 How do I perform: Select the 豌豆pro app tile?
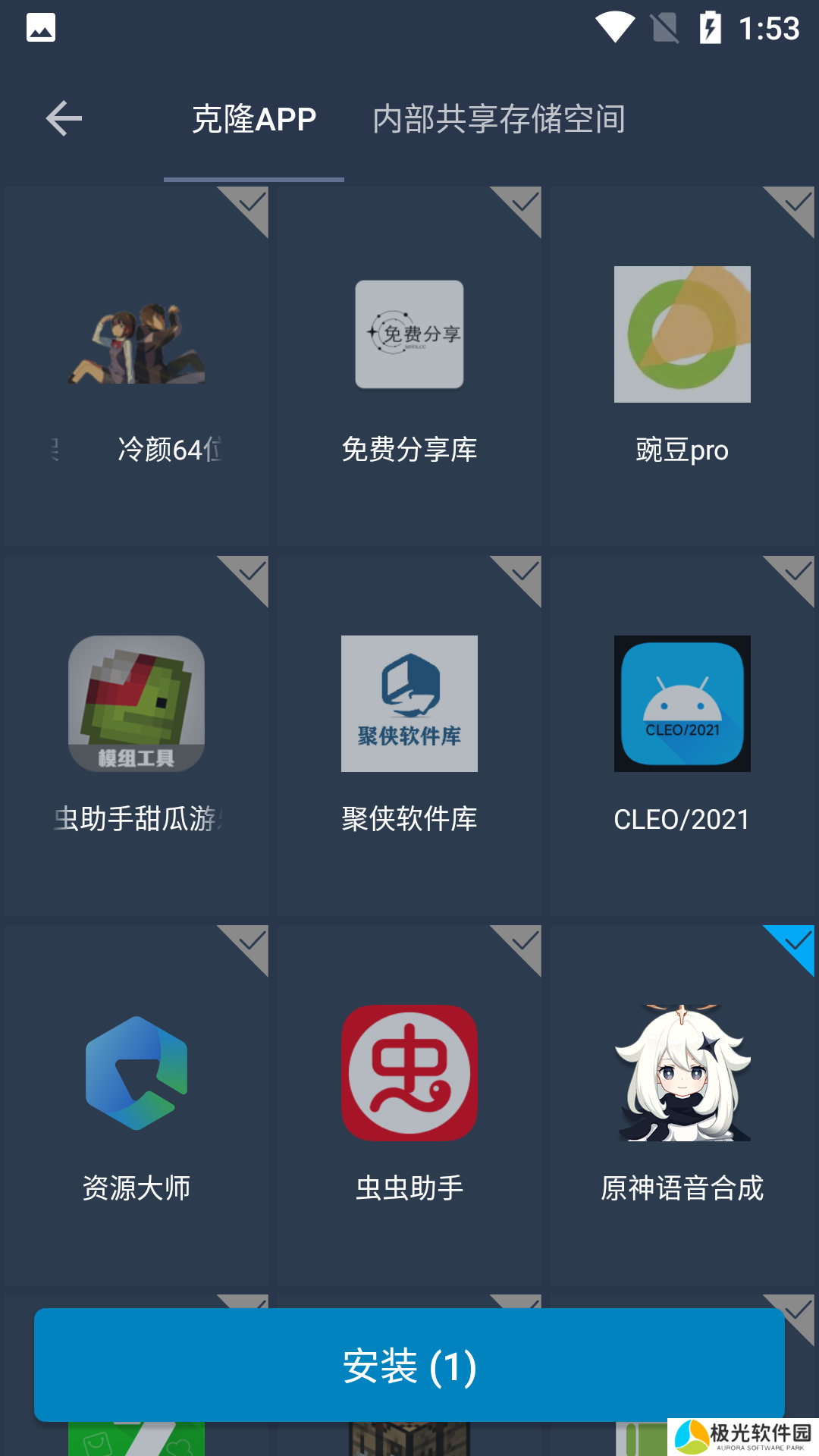click(x=682, y=368)
